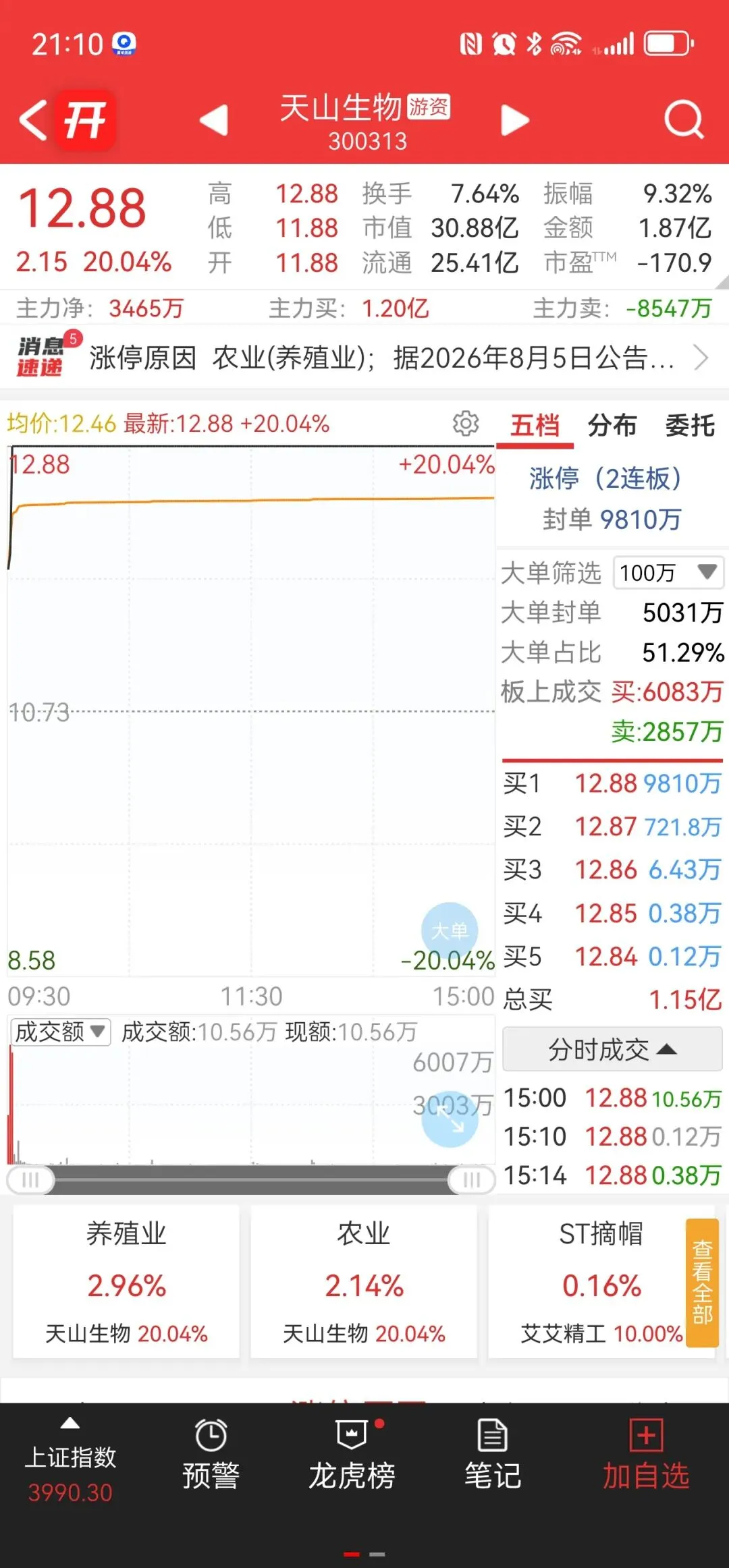Tap 查看全部 to view all sectors
Viewport: 729px width, 1568px height.
pyautogui.click(x=702, y=1283)
